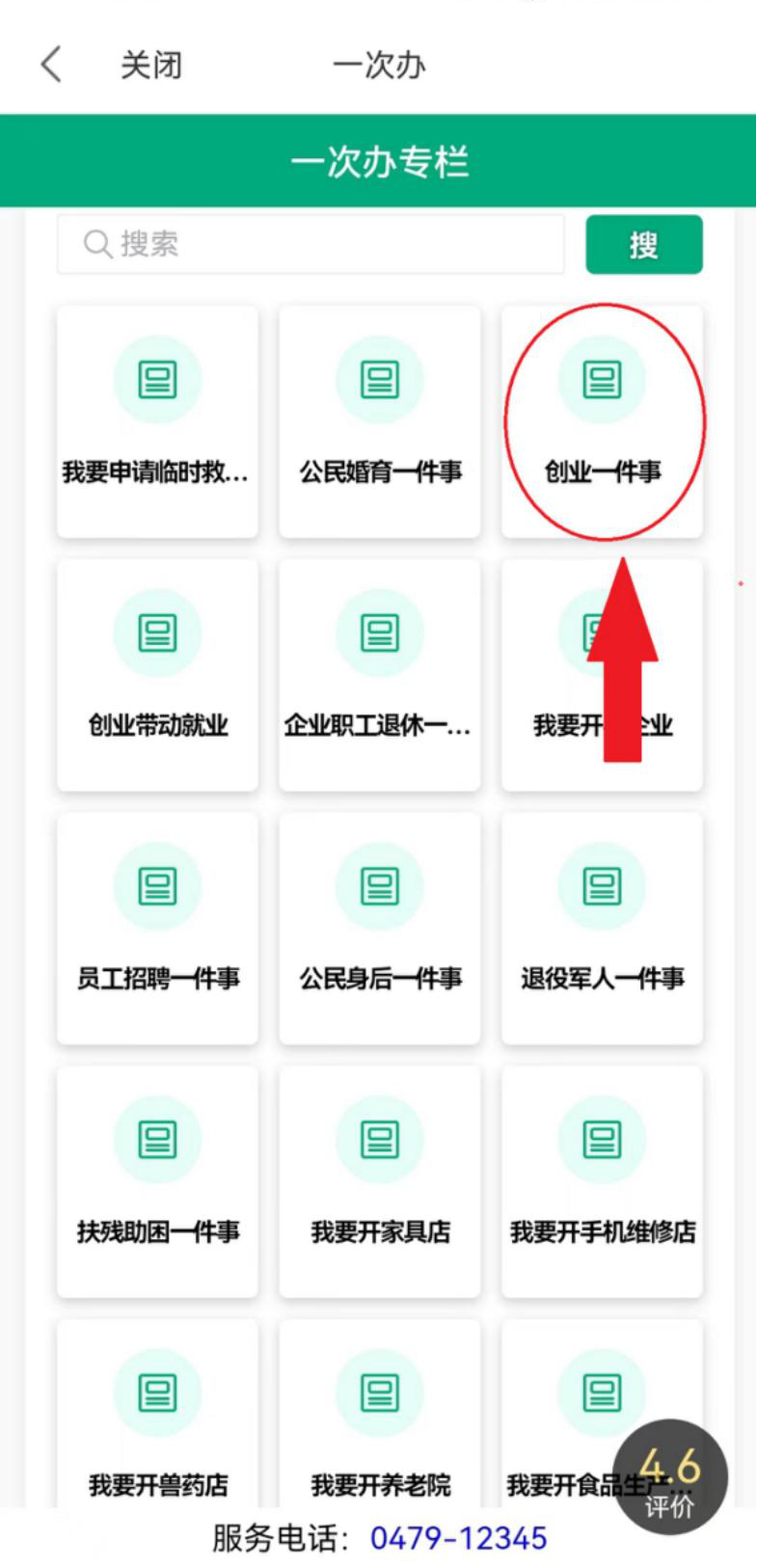Select the 创业一件事 card
The width and height of the screenshot is (757, 1568).
pyautogui.click(x=602, y=421)
